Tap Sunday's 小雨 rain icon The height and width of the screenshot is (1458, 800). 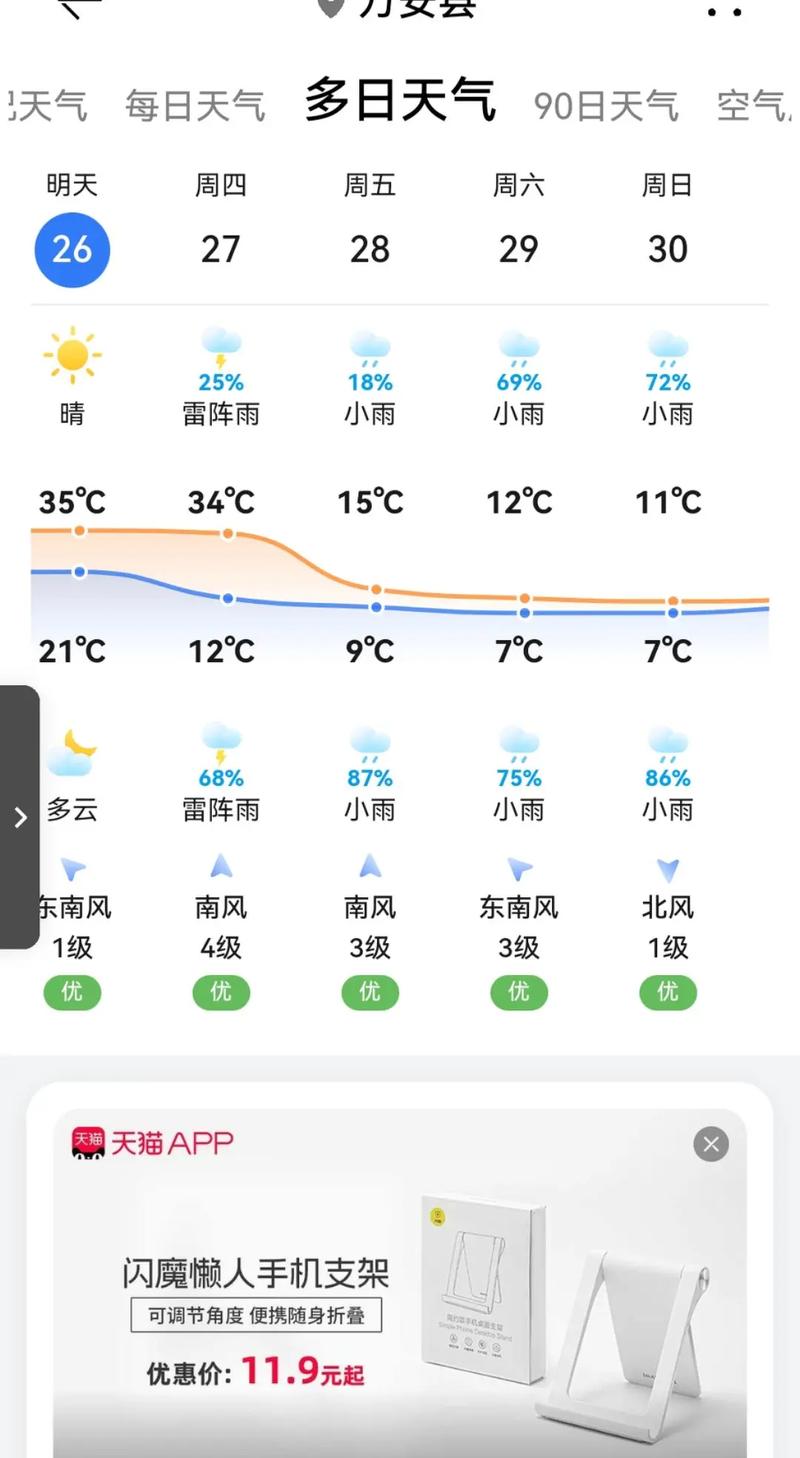[667, 742]
